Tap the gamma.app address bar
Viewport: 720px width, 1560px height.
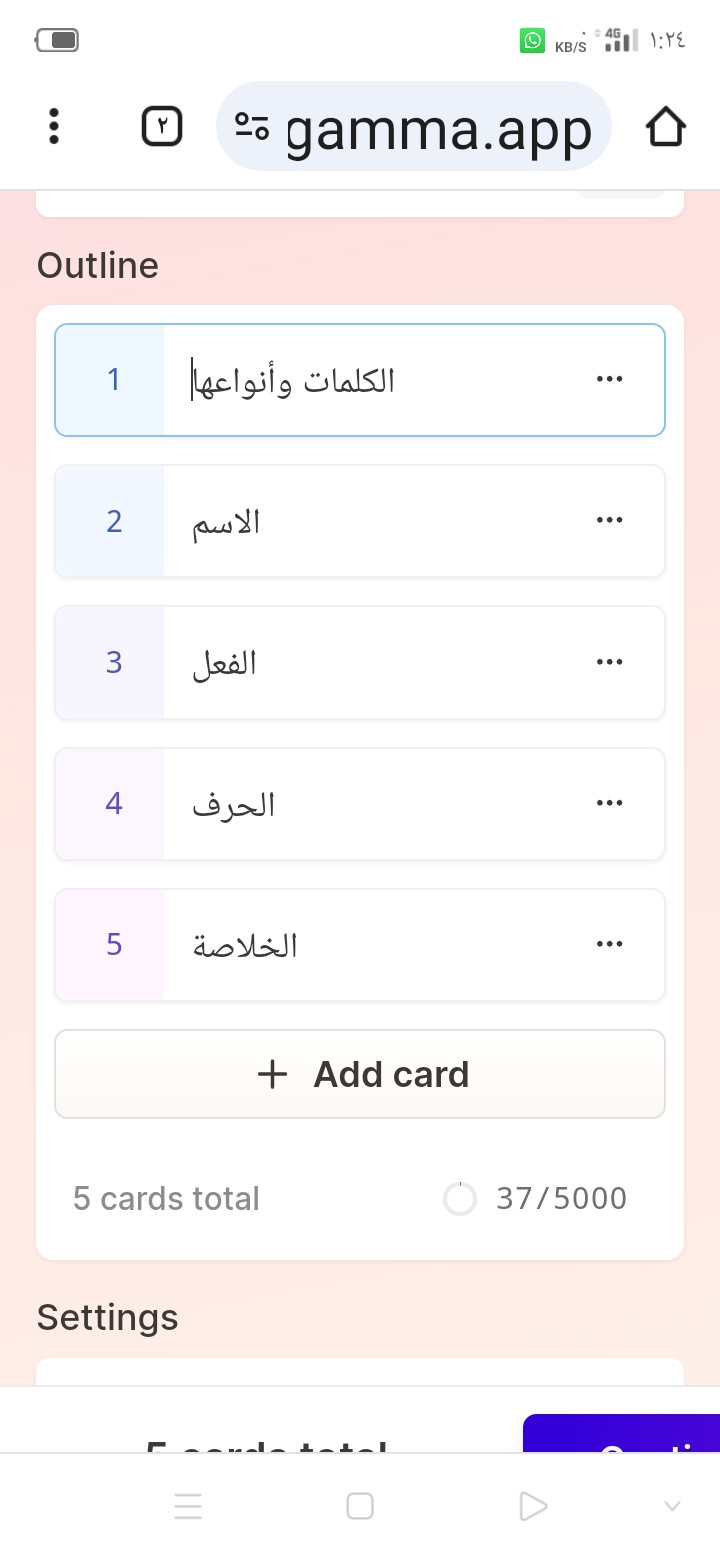[414, 127]
